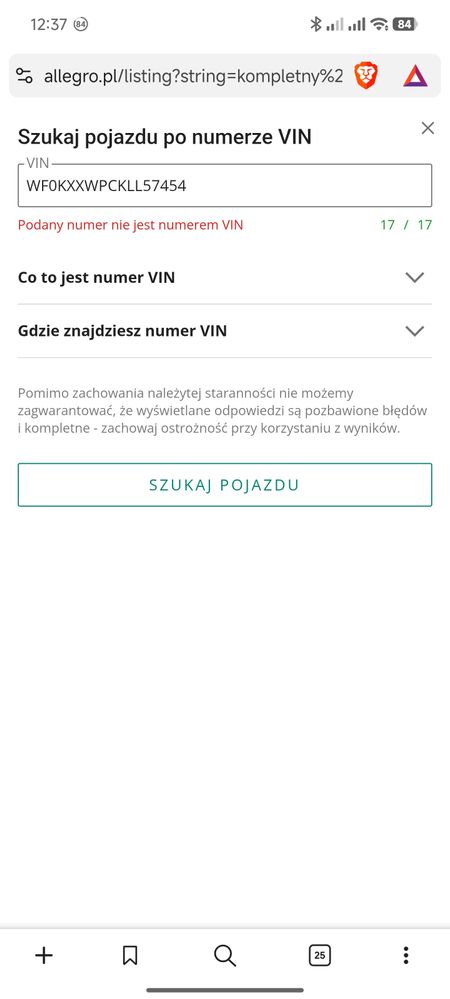
Task: Tap the browser search icon
Action: [x=224, y=955]
